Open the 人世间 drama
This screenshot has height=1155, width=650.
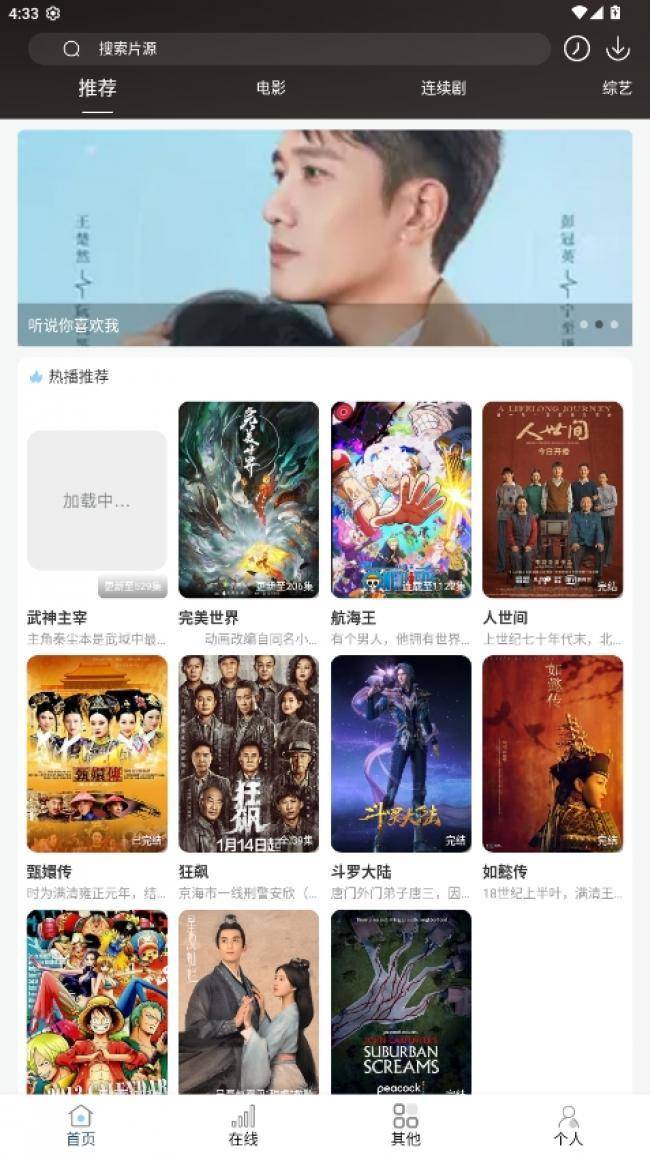552,500
